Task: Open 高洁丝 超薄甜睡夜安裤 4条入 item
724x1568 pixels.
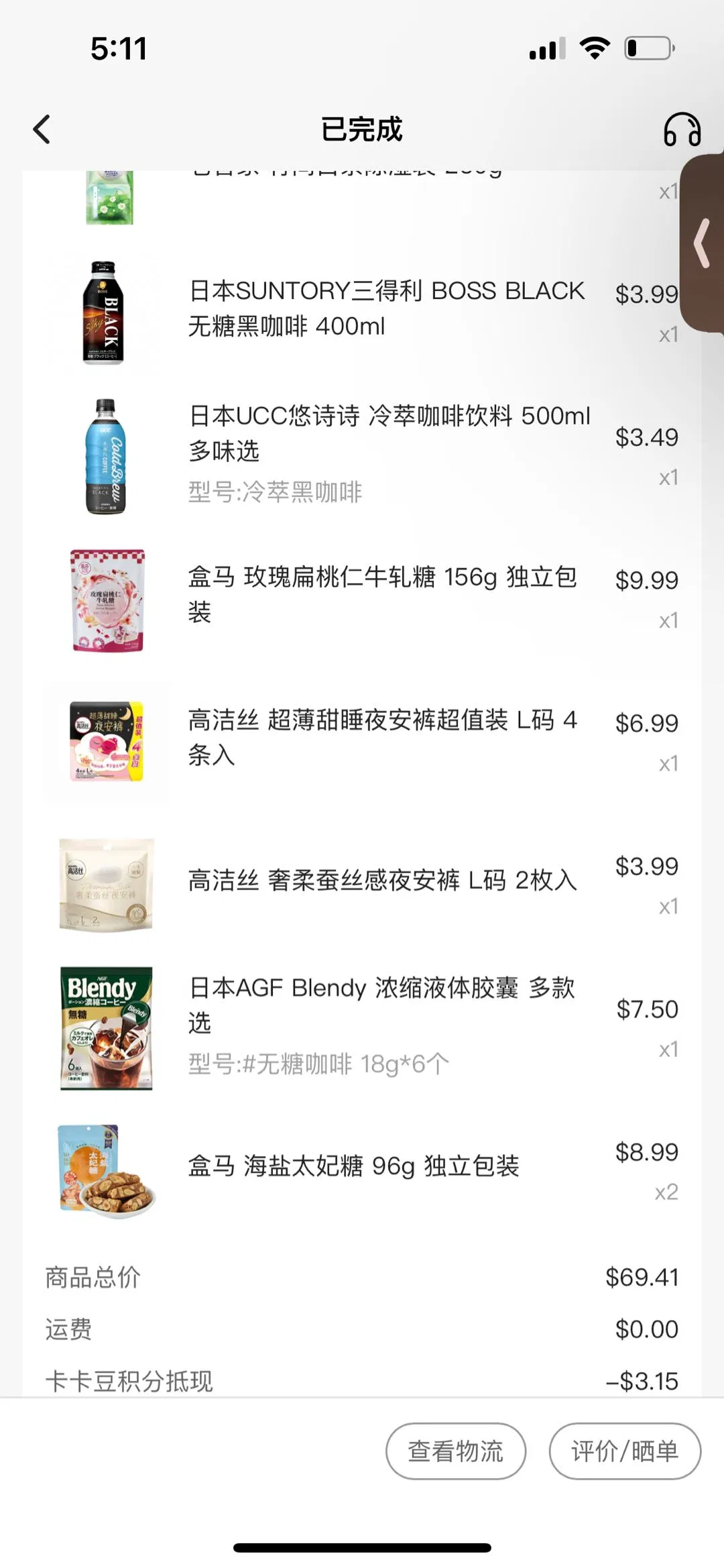Action: pos(382,737)
